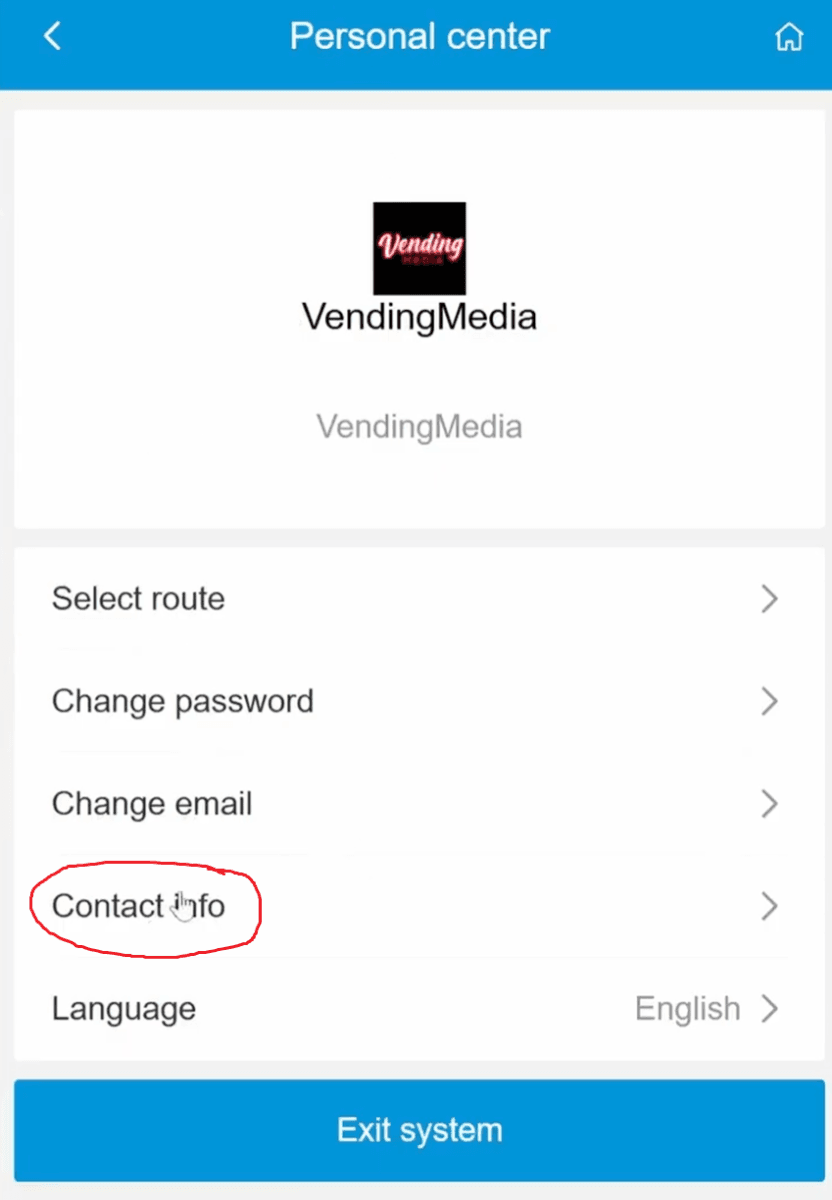Viewport: 832px width, 1200px height.
Task: Open the Select route row
Action: 415,599
